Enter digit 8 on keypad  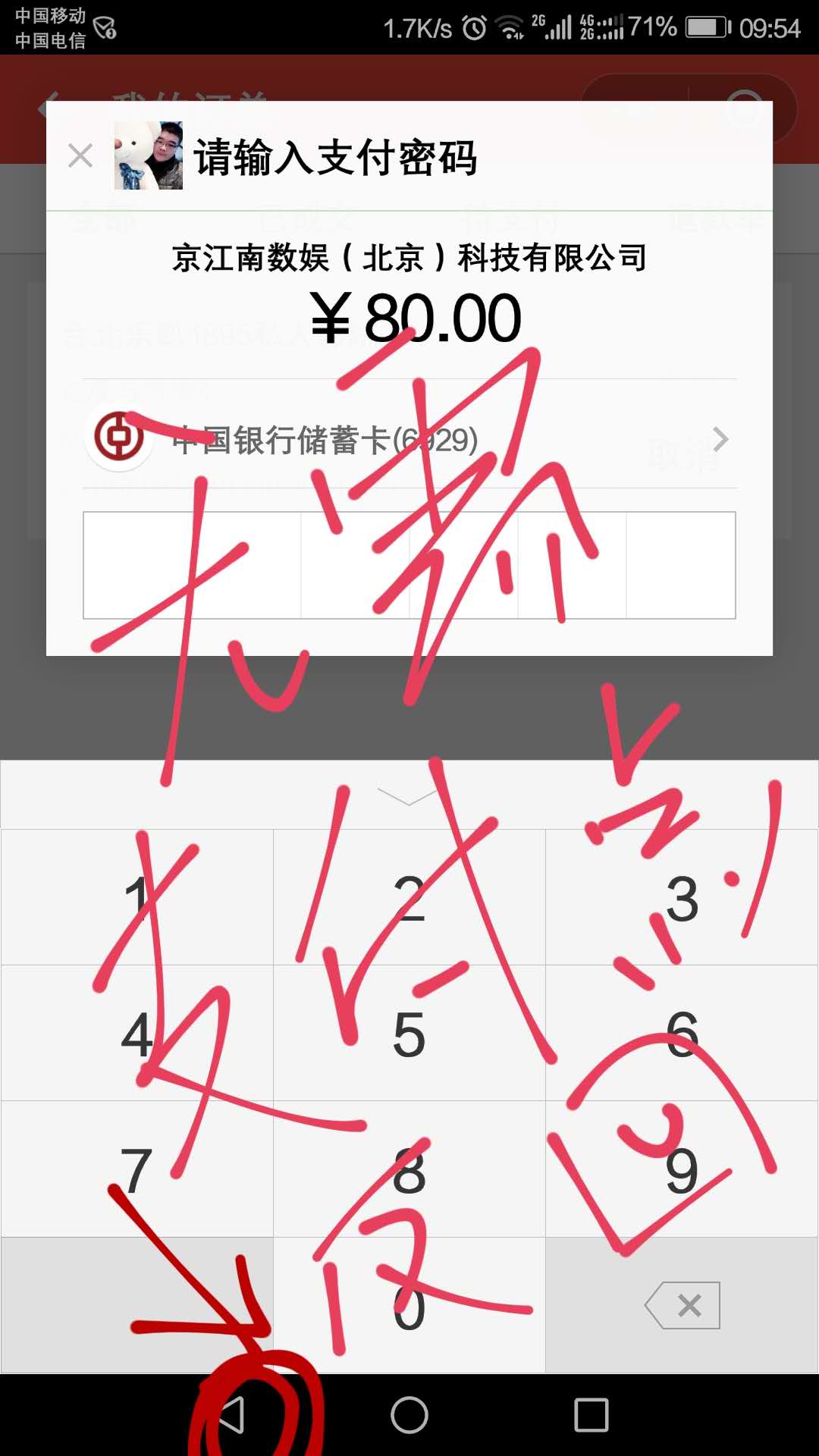point(409,1170)
